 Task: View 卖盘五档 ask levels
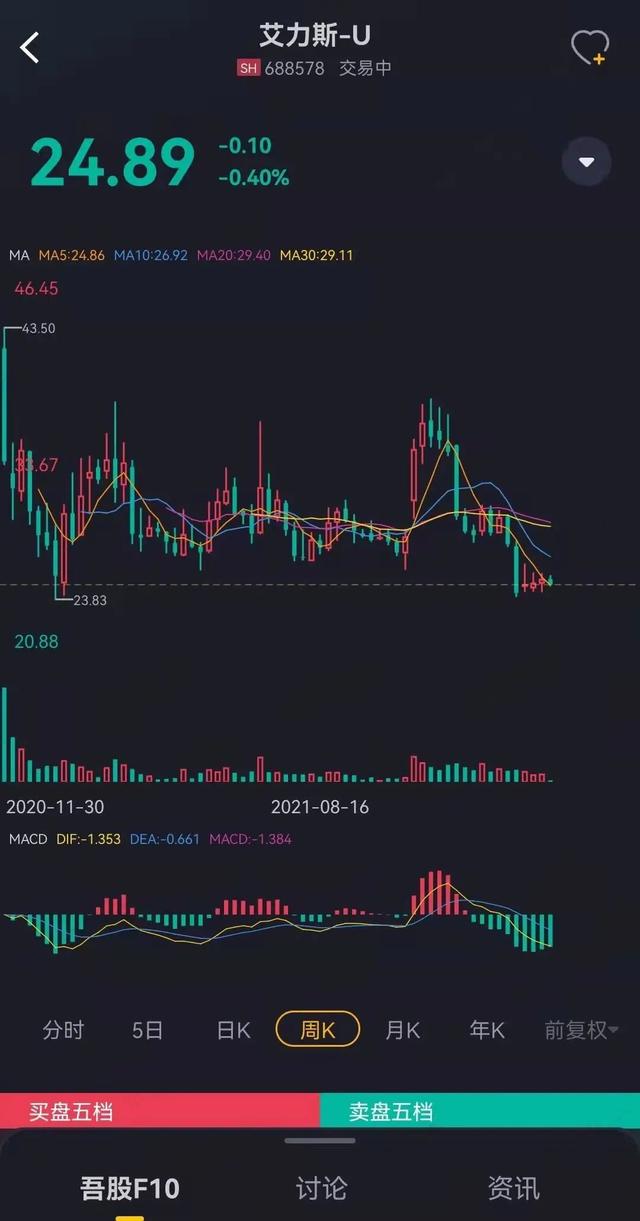(x=480, y=1111)
